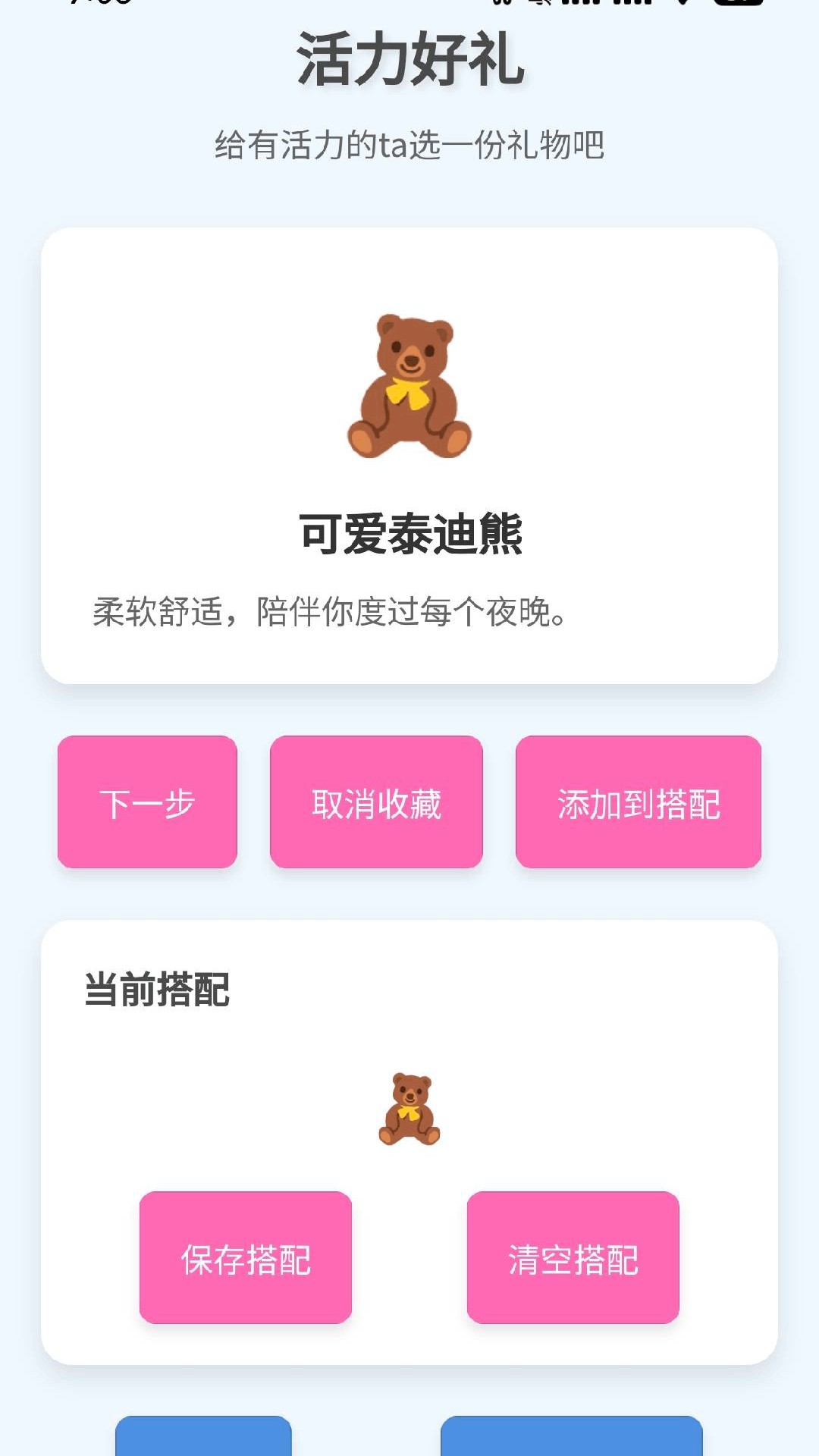Toggle favorite via 取消收藏 button
Viewport: 819px width, 1456px height.
point(378,802)
